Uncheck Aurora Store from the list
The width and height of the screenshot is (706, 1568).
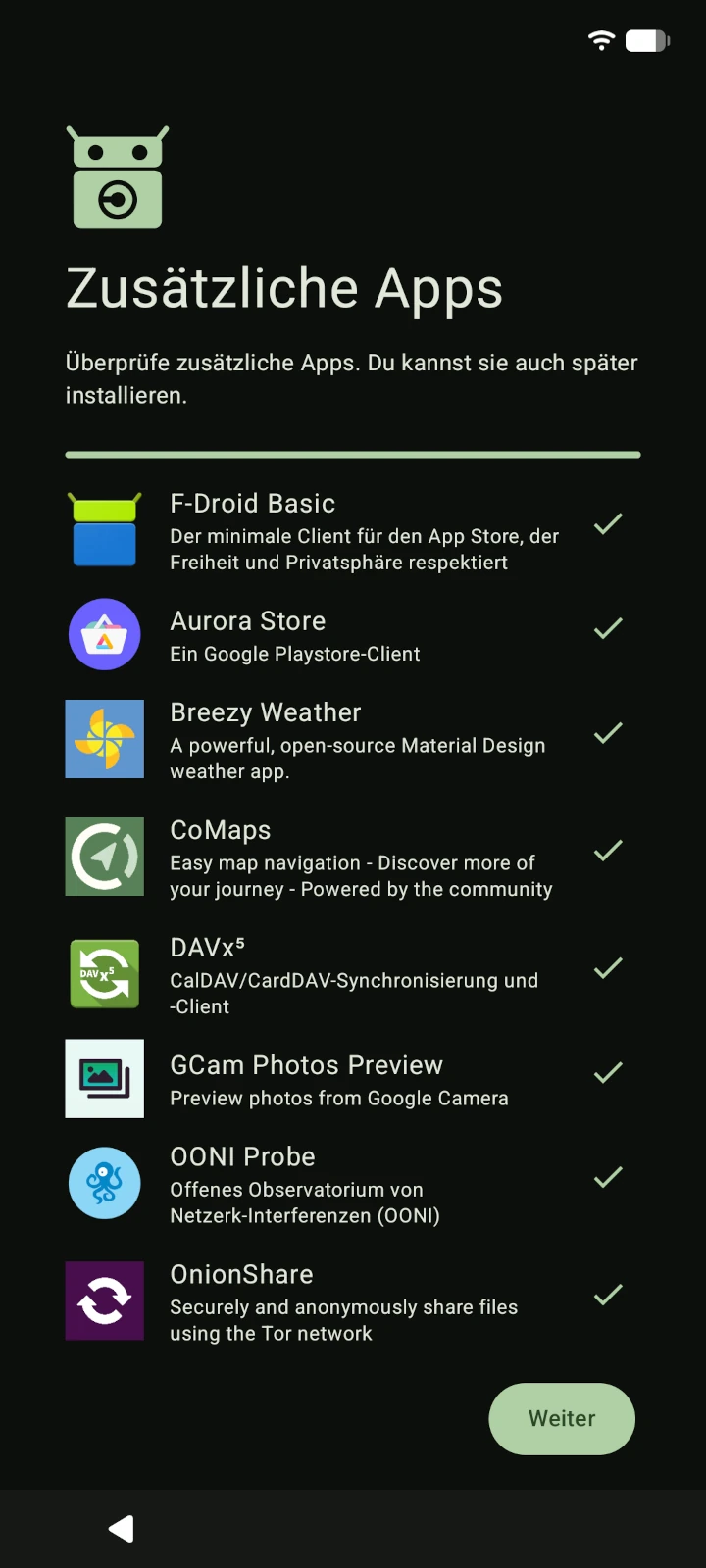coord(608,628)
